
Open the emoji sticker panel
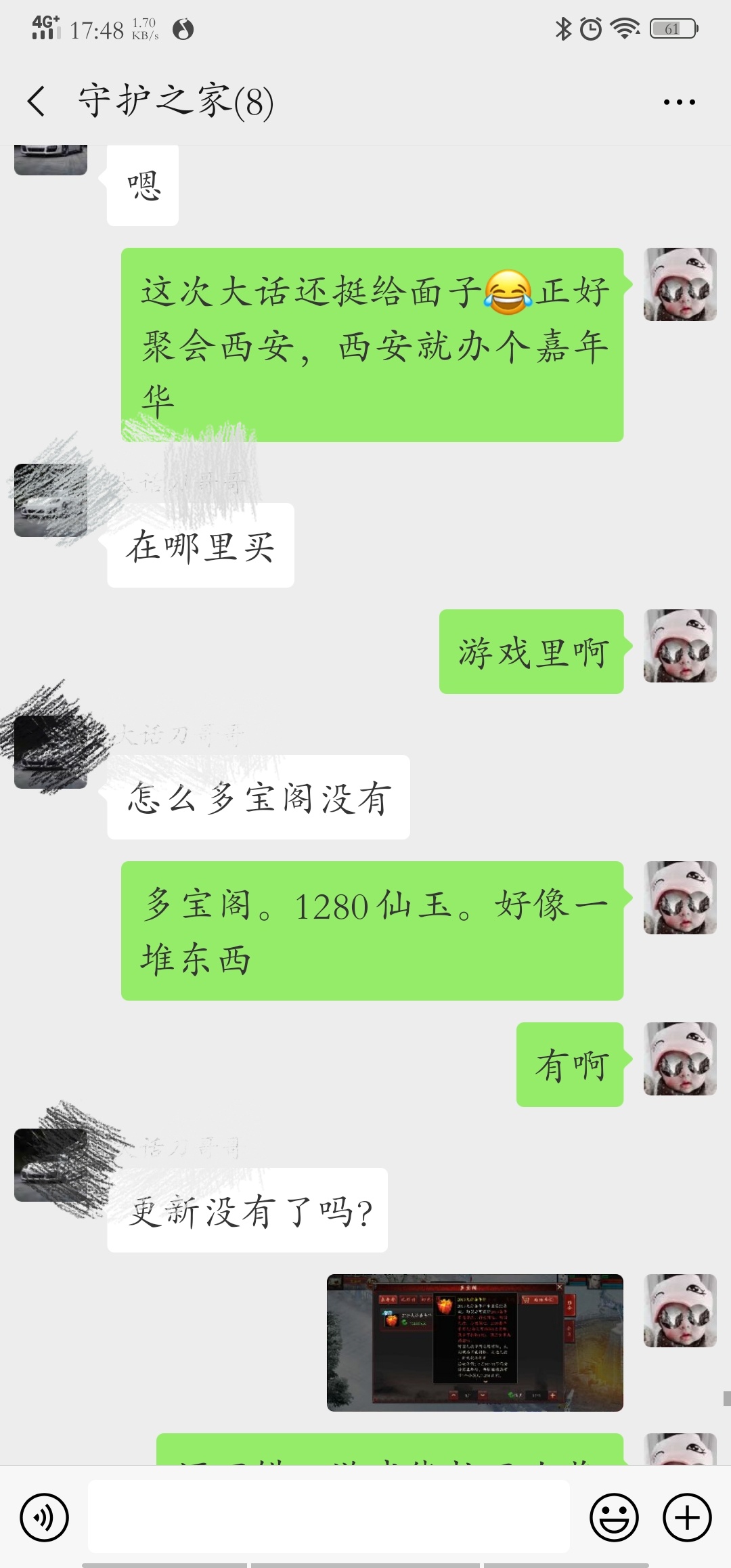pos(614,1517)
